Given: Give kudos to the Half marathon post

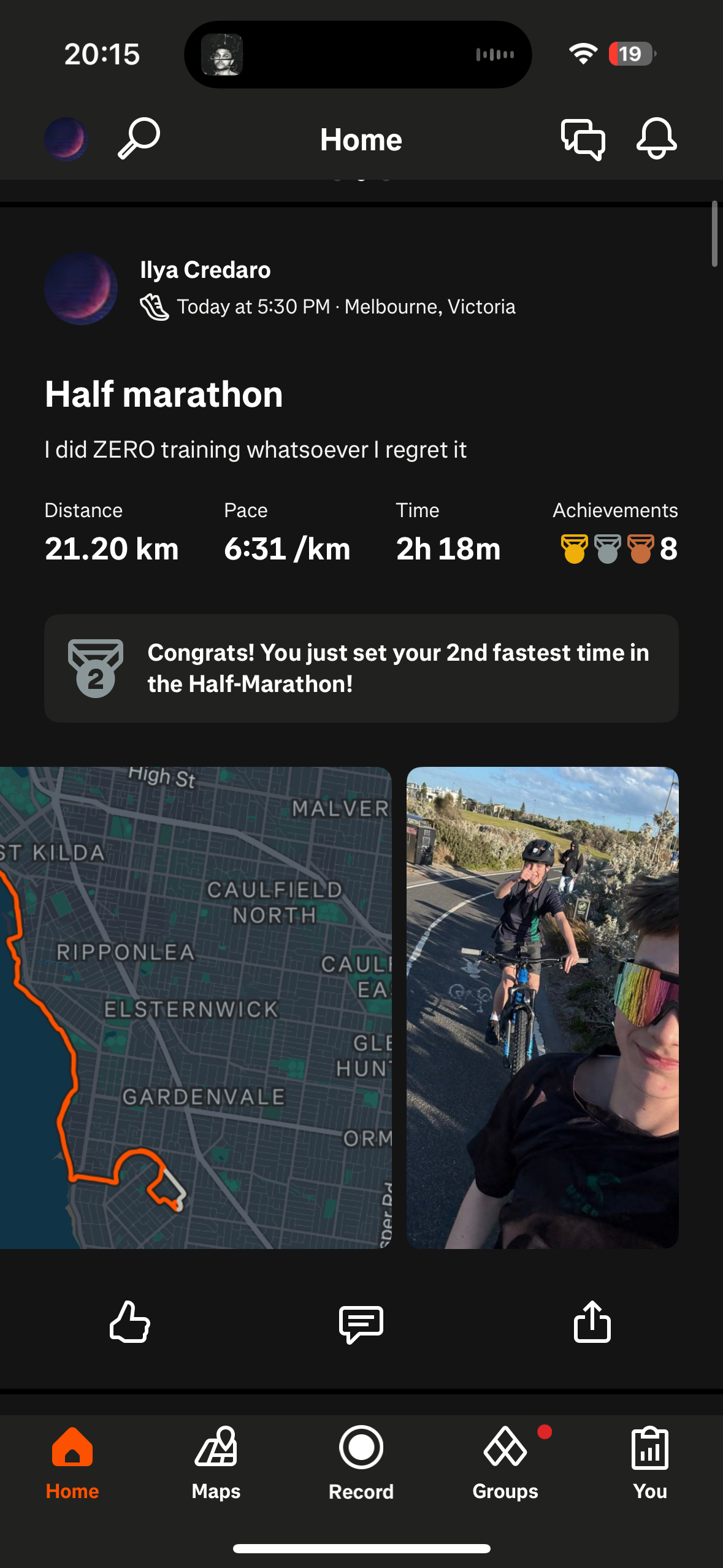Looking at the screenshot, I should click(129, 1323).
